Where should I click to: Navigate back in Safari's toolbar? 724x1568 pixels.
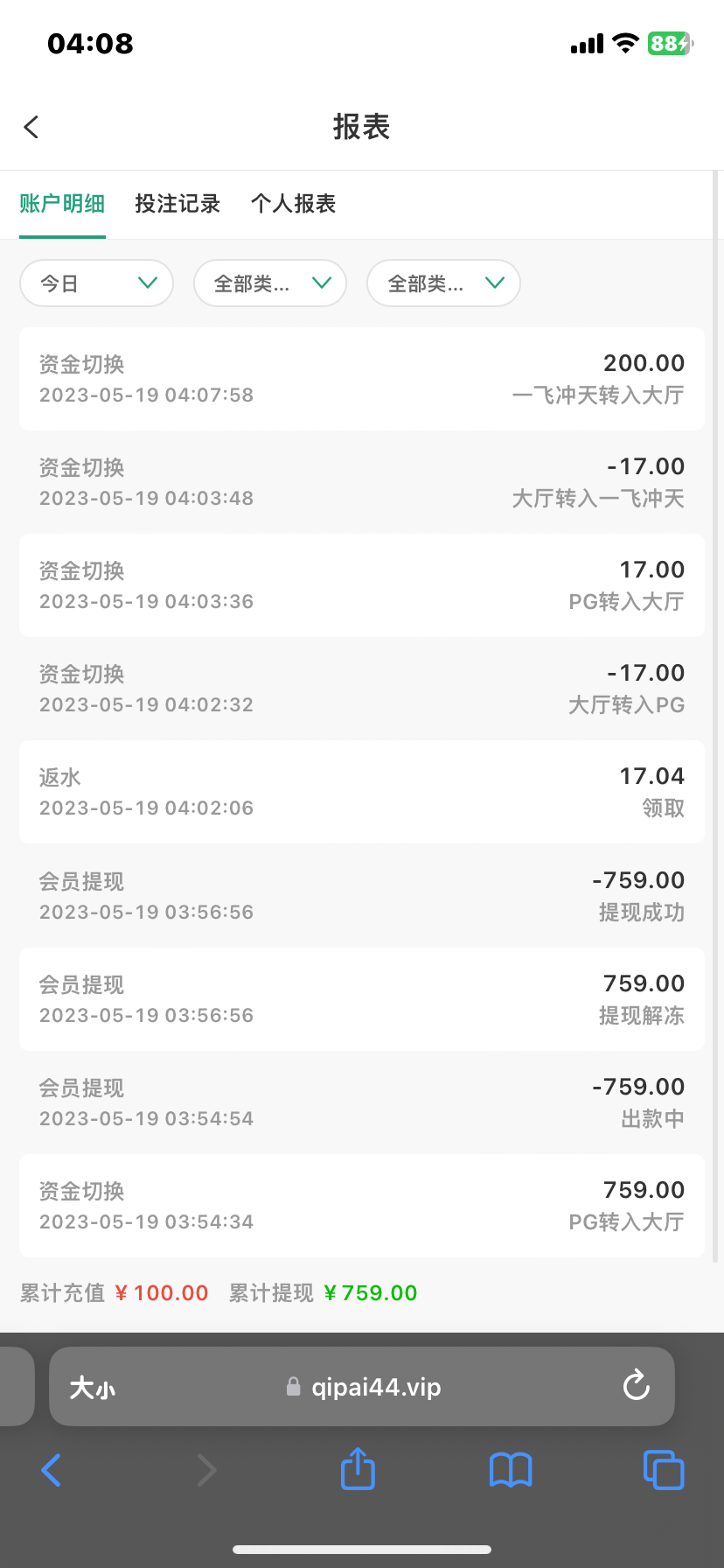coord(52,1470)
